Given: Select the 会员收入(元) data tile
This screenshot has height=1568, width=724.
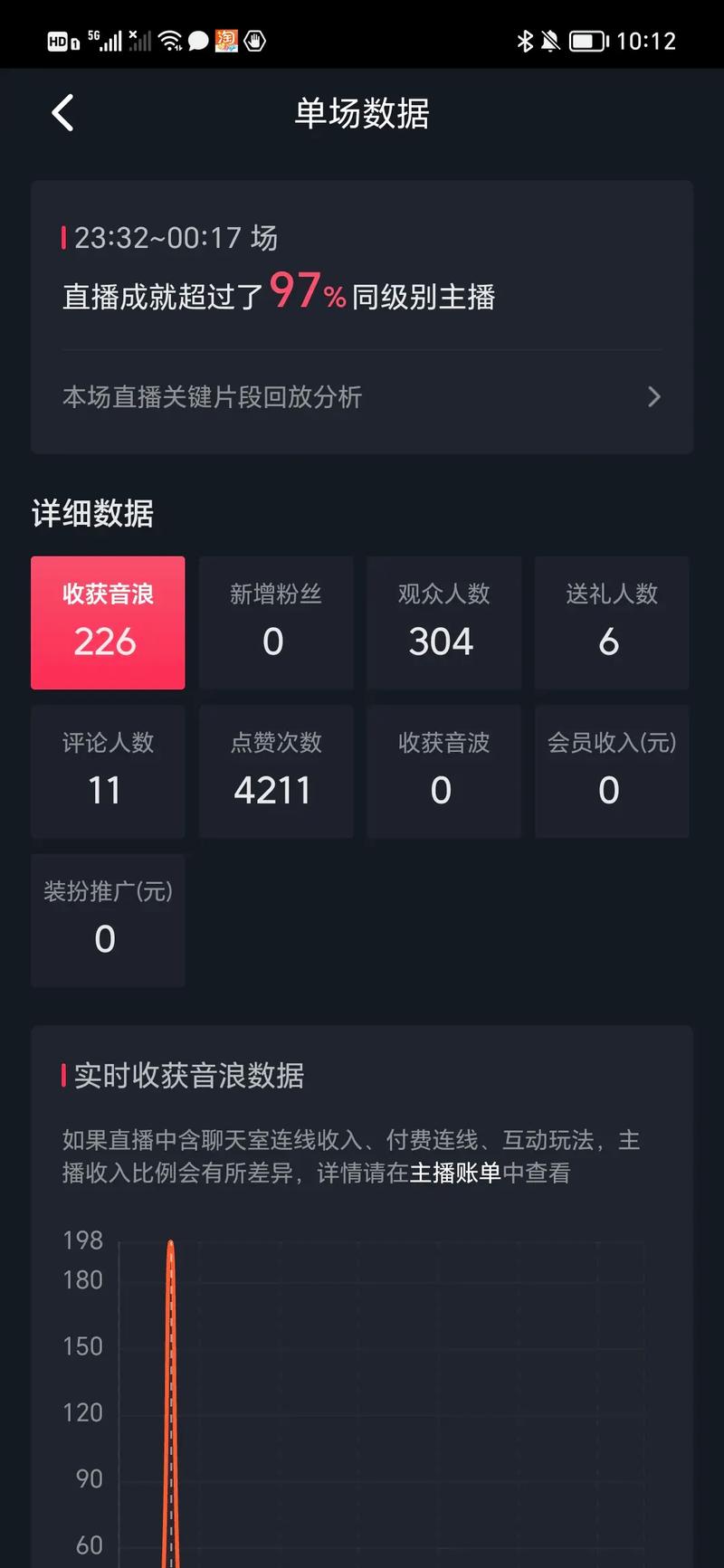Looking at the screenshot, I should click(612, 772).
